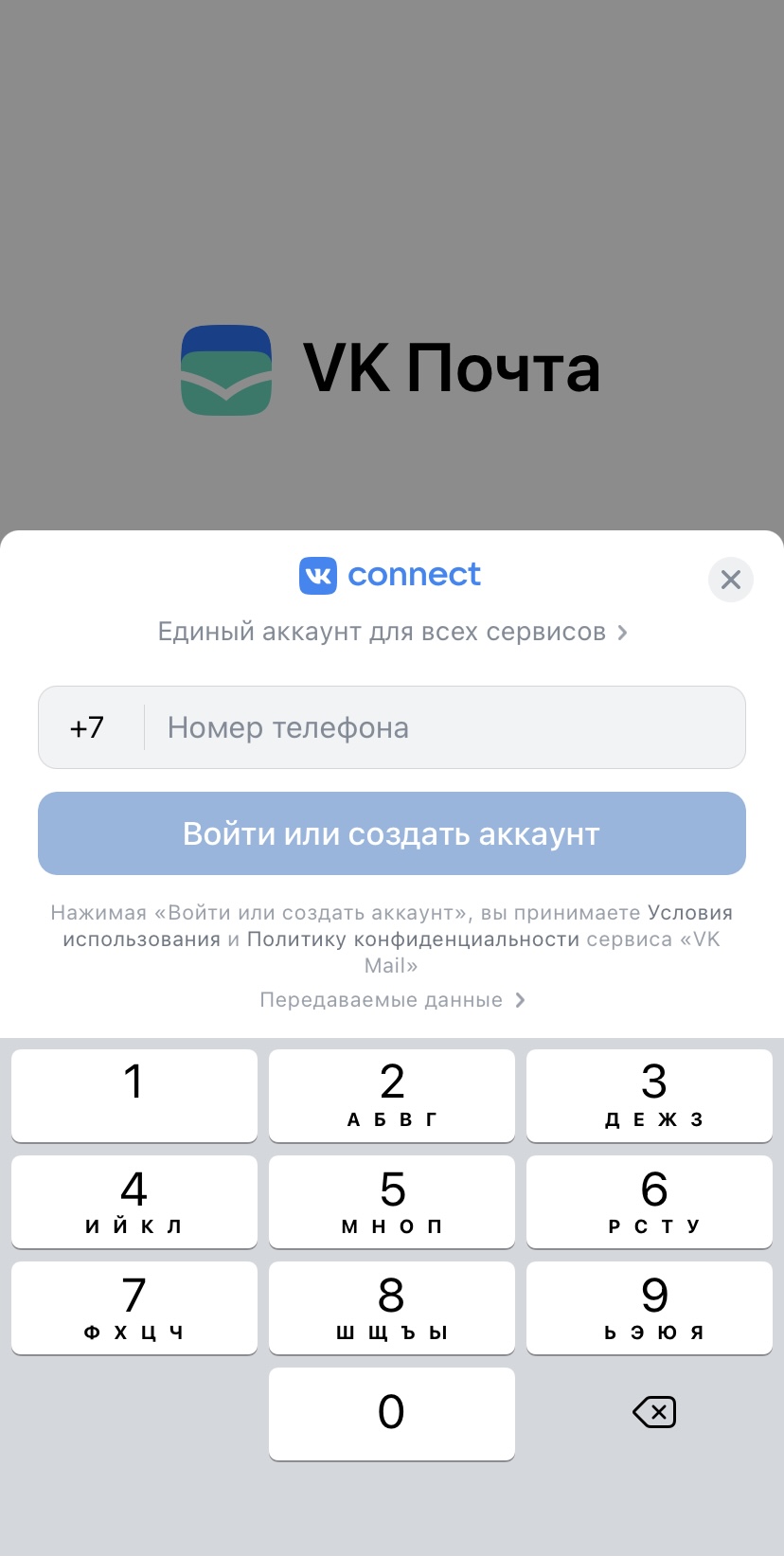Open the "Условия использования" link
The width and height of the screenshot is (784, 1556).
click(x=398, y=925)
